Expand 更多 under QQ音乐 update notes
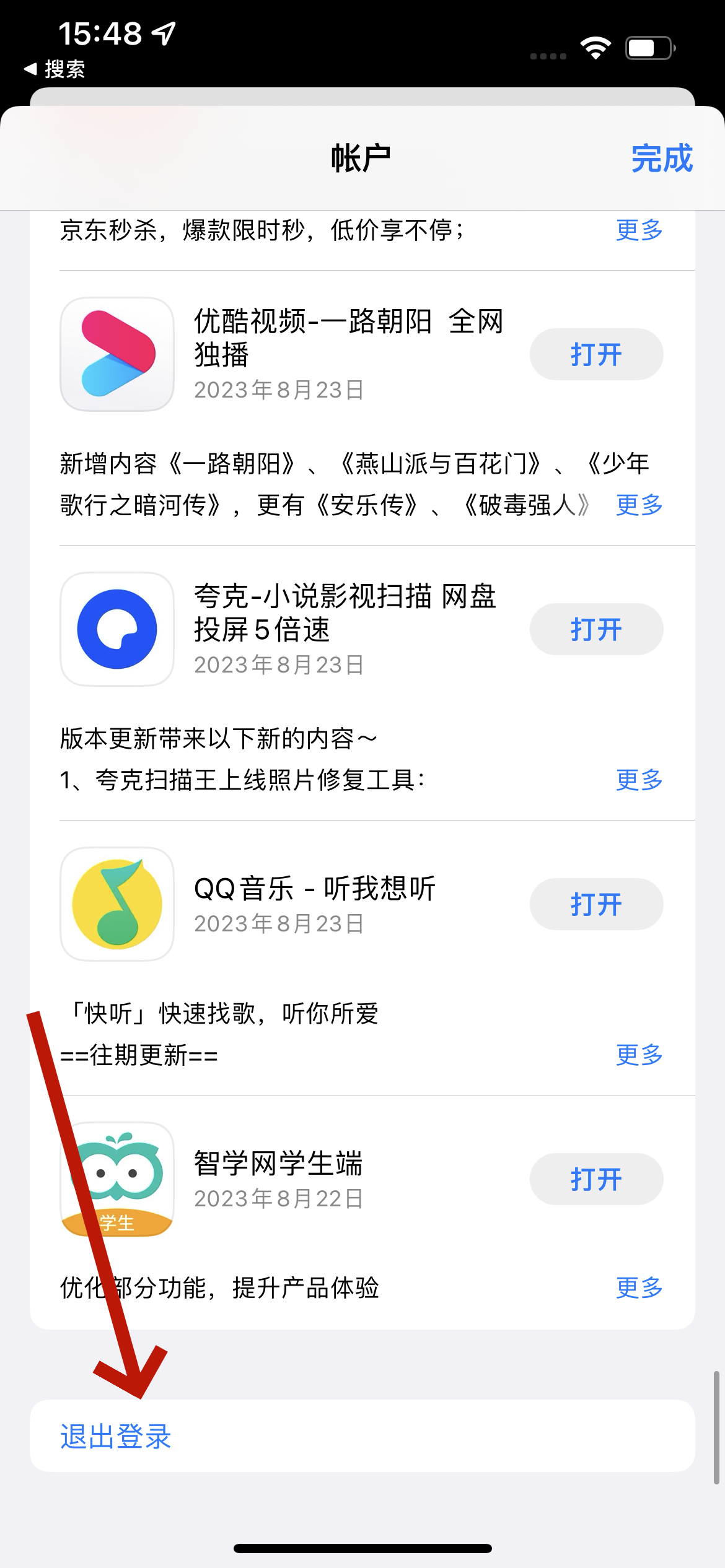This screenshot has height=1568, width=725. 639,1055
